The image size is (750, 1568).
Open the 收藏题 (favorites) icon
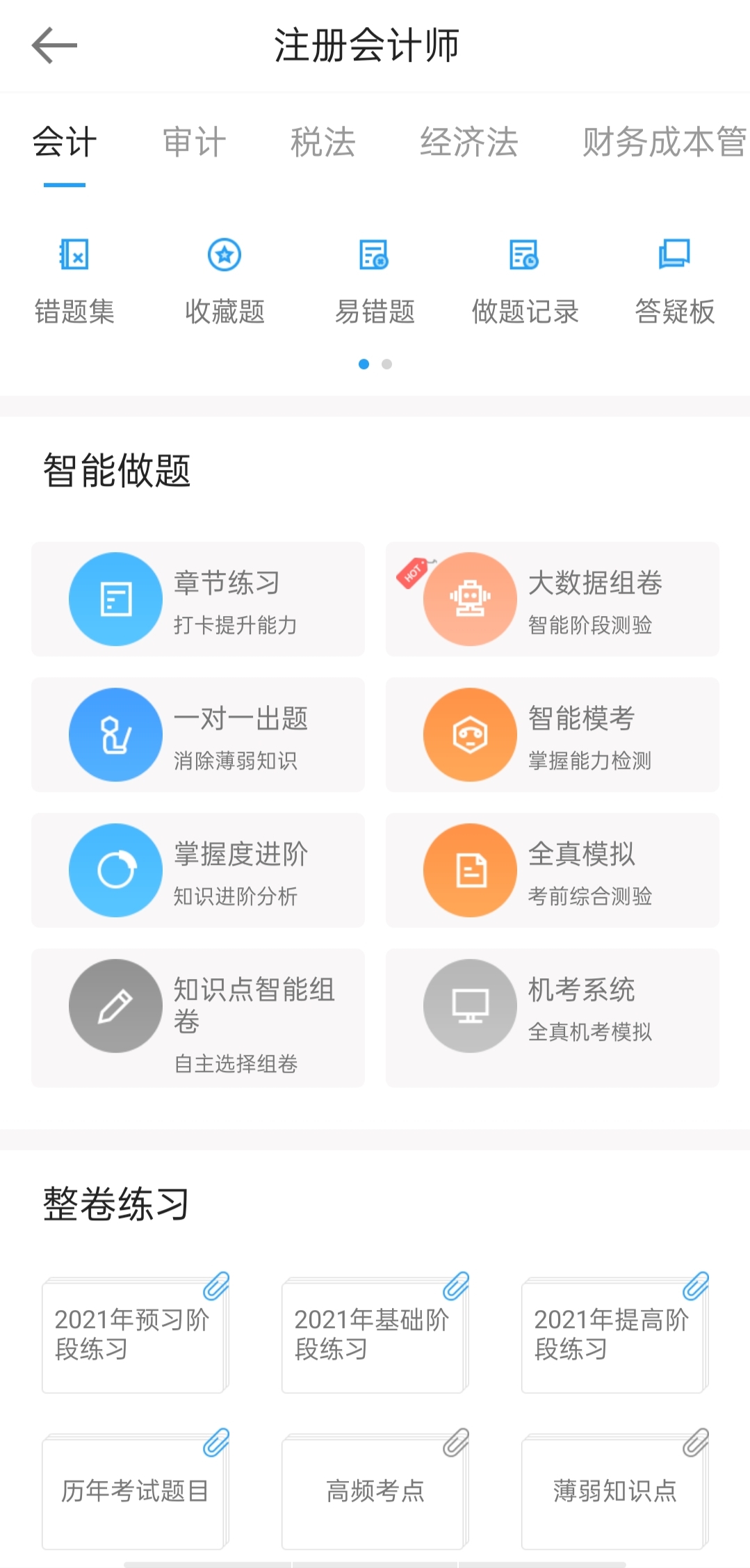coord(224,278)
